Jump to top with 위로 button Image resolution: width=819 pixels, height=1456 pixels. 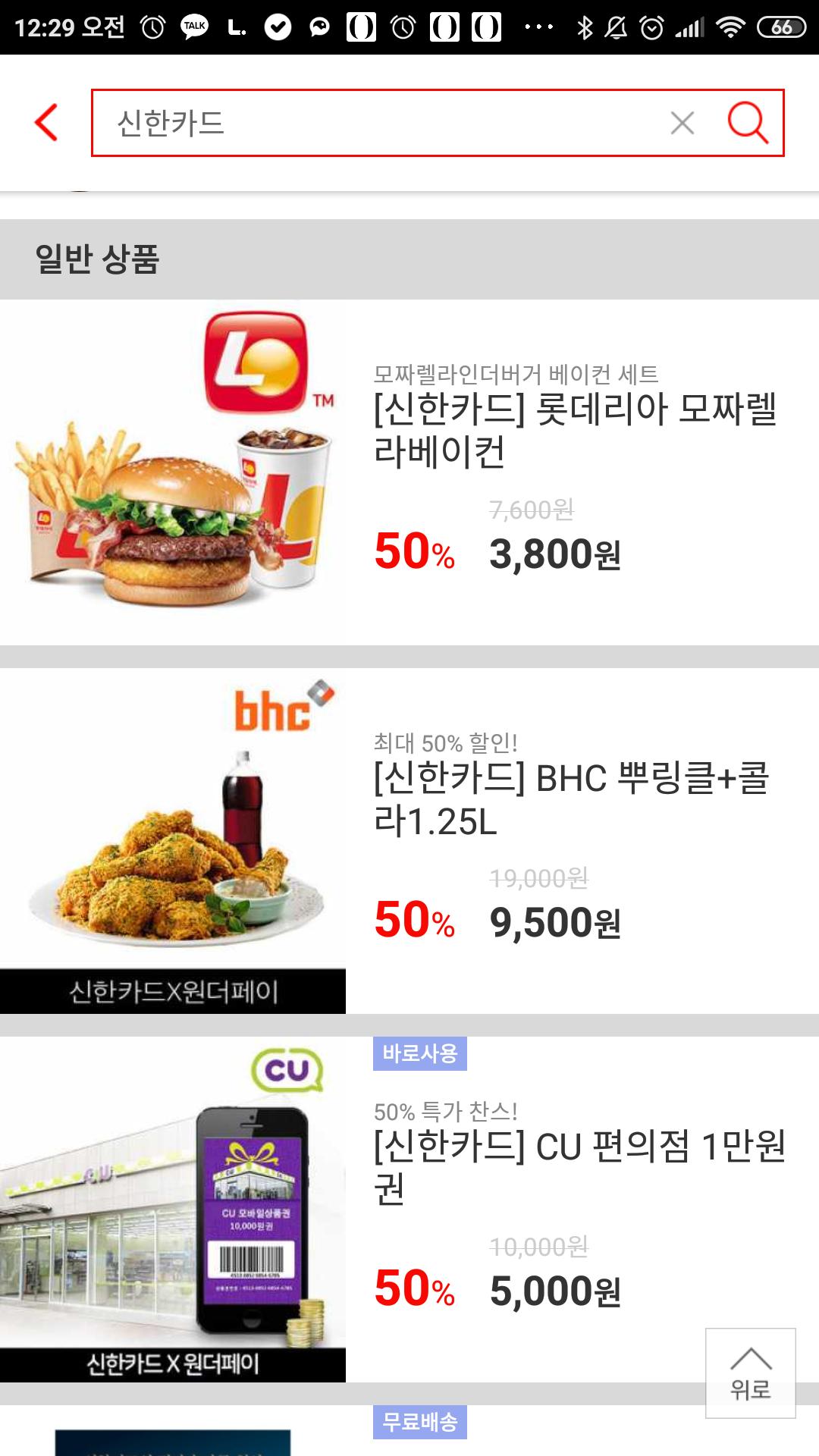750,1373
